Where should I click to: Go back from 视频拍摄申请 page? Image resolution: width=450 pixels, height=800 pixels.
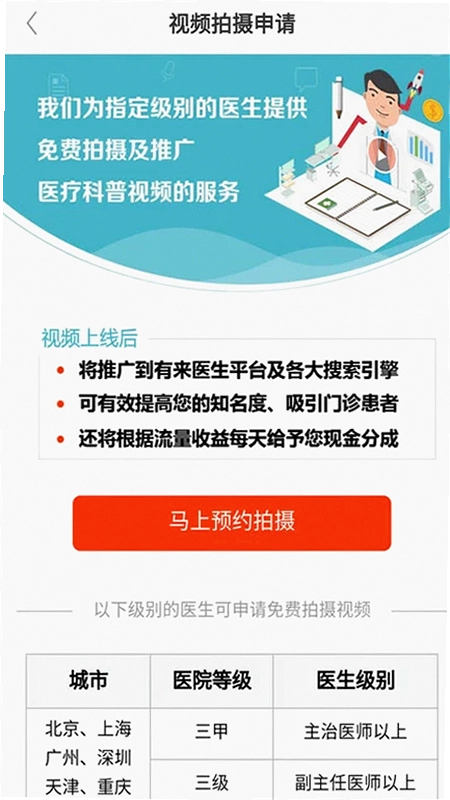(32, 24)
